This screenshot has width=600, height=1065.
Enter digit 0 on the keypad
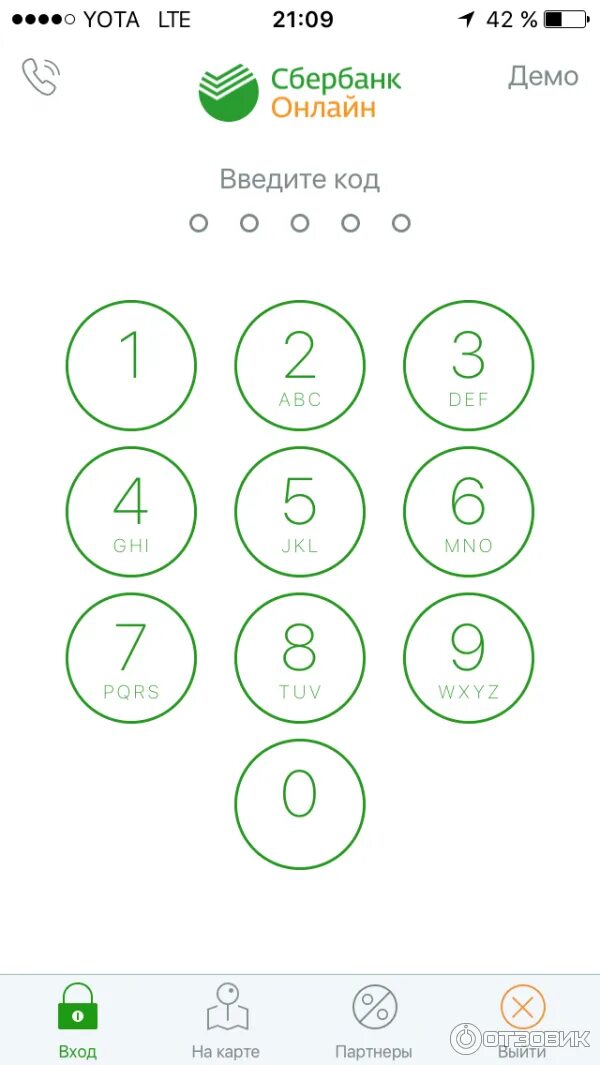[x=300, y=804]
